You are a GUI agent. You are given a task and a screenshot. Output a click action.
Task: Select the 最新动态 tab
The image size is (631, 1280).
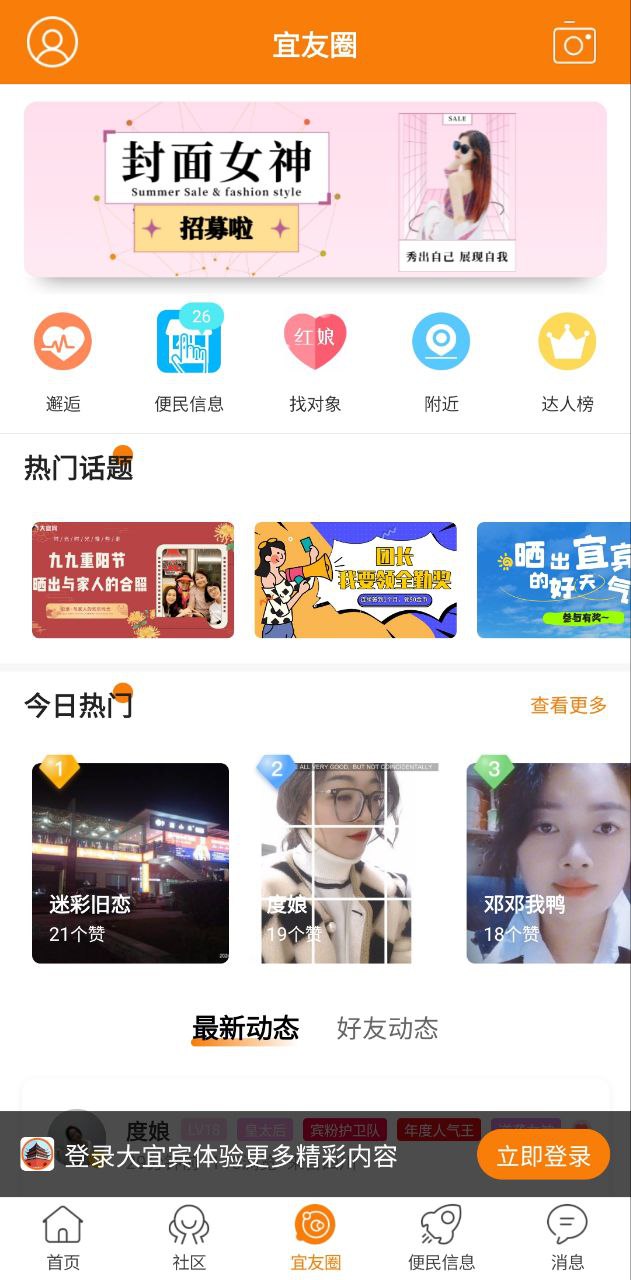click(245, 1028)
